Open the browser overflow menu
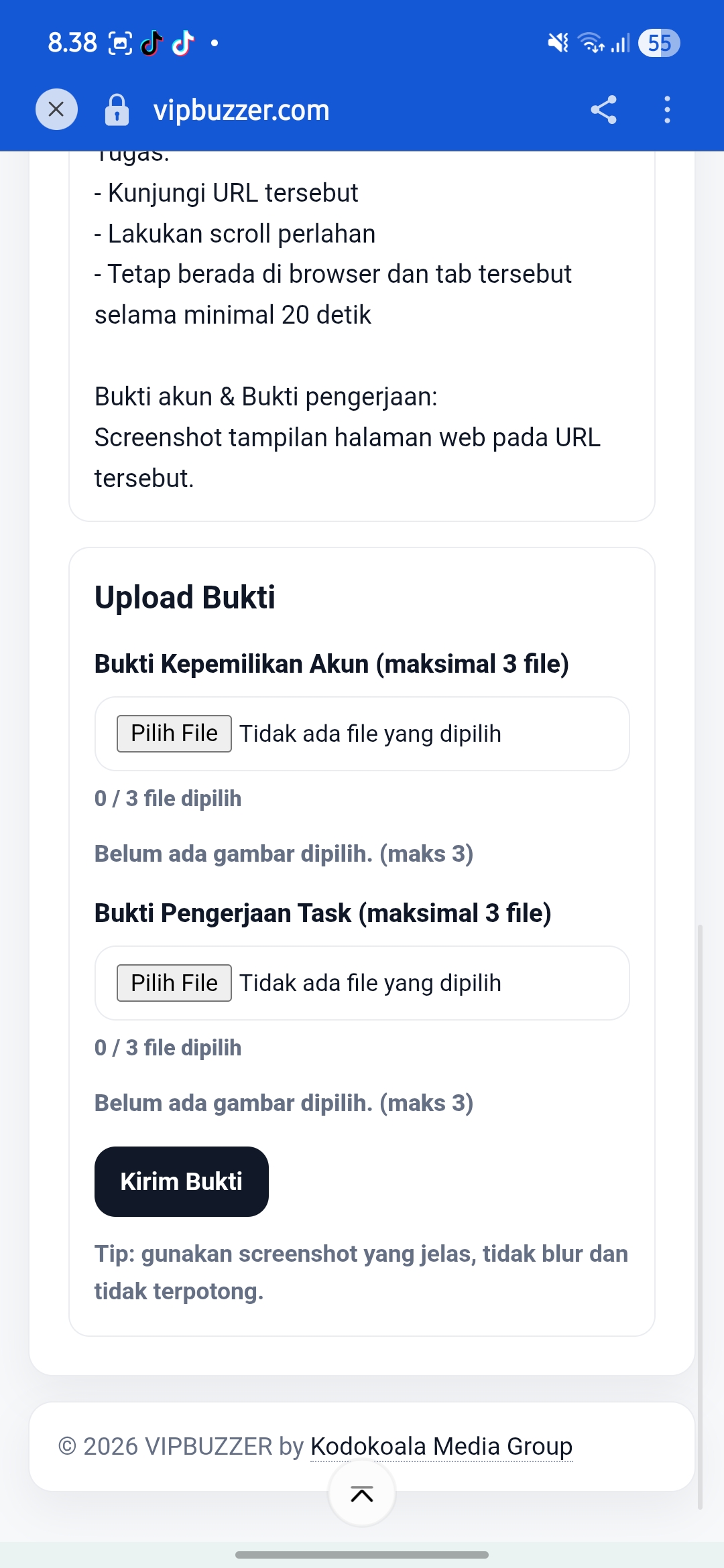This screenshot has height=1568, width=724. (x=666, y=109)
